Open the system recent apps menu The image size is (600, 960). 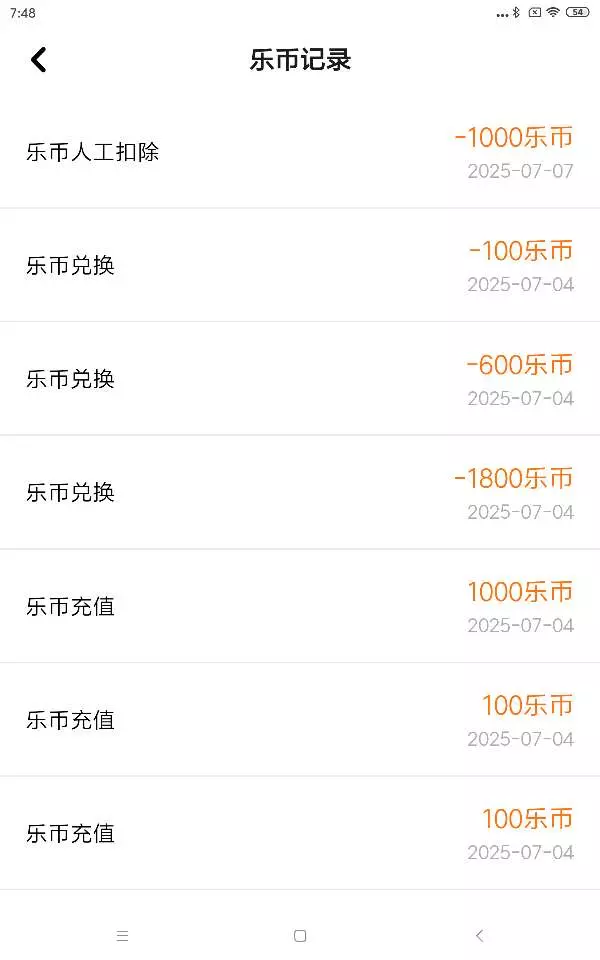click(x=122, y=936)
